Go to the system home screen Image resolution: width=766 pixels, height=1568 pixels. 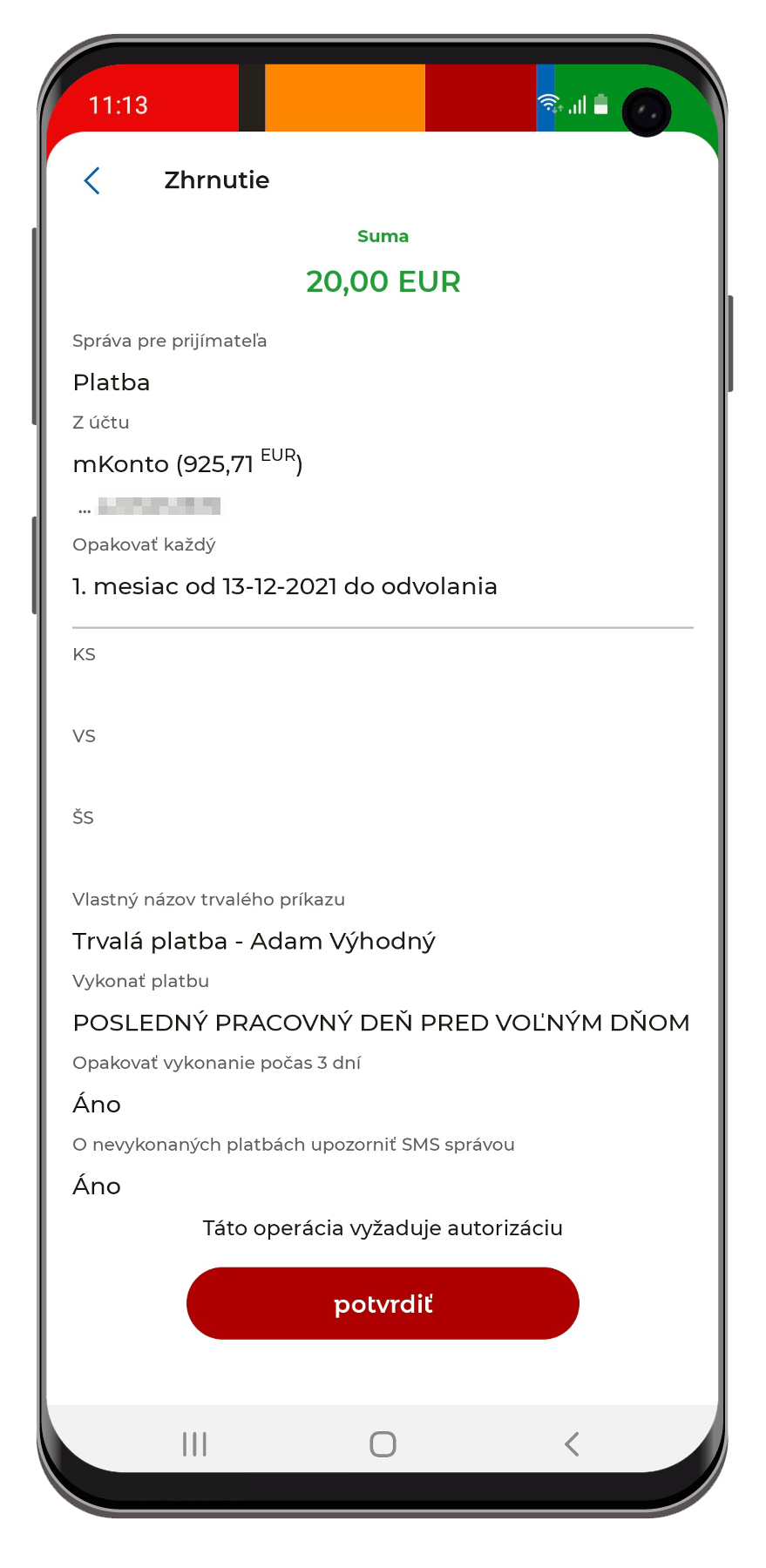coord(383,1444)
